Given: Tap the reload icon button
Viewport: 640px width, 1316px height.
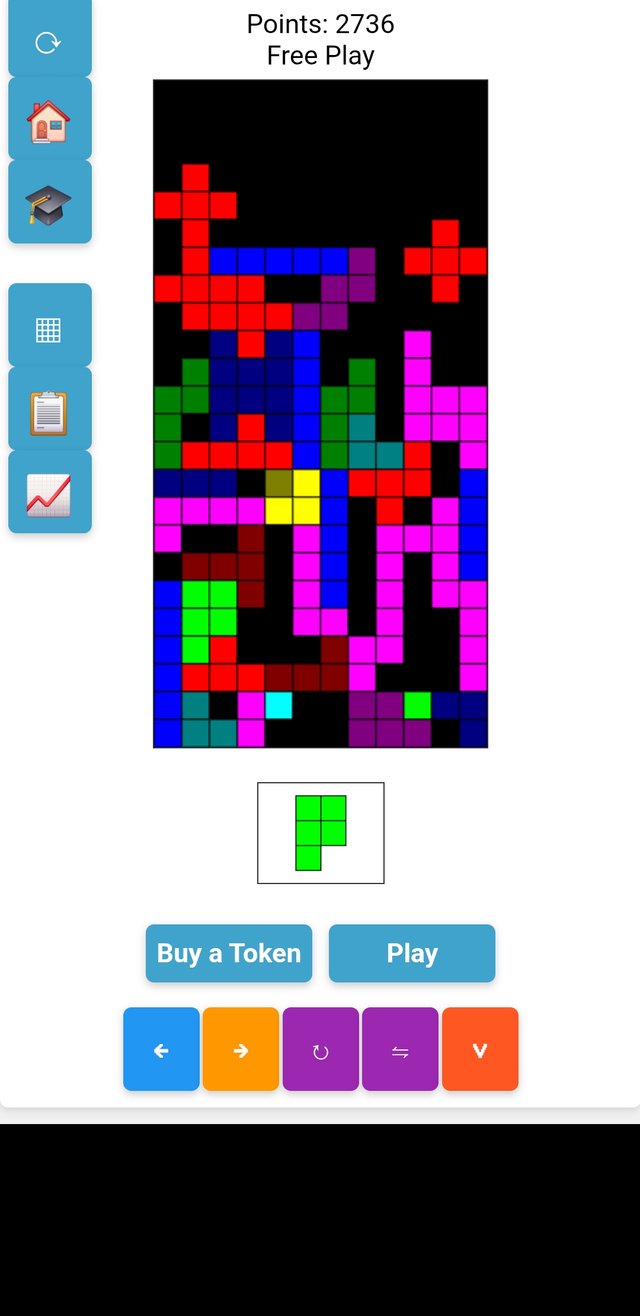Looking at the screenshot, I should (x=49, y=42).
